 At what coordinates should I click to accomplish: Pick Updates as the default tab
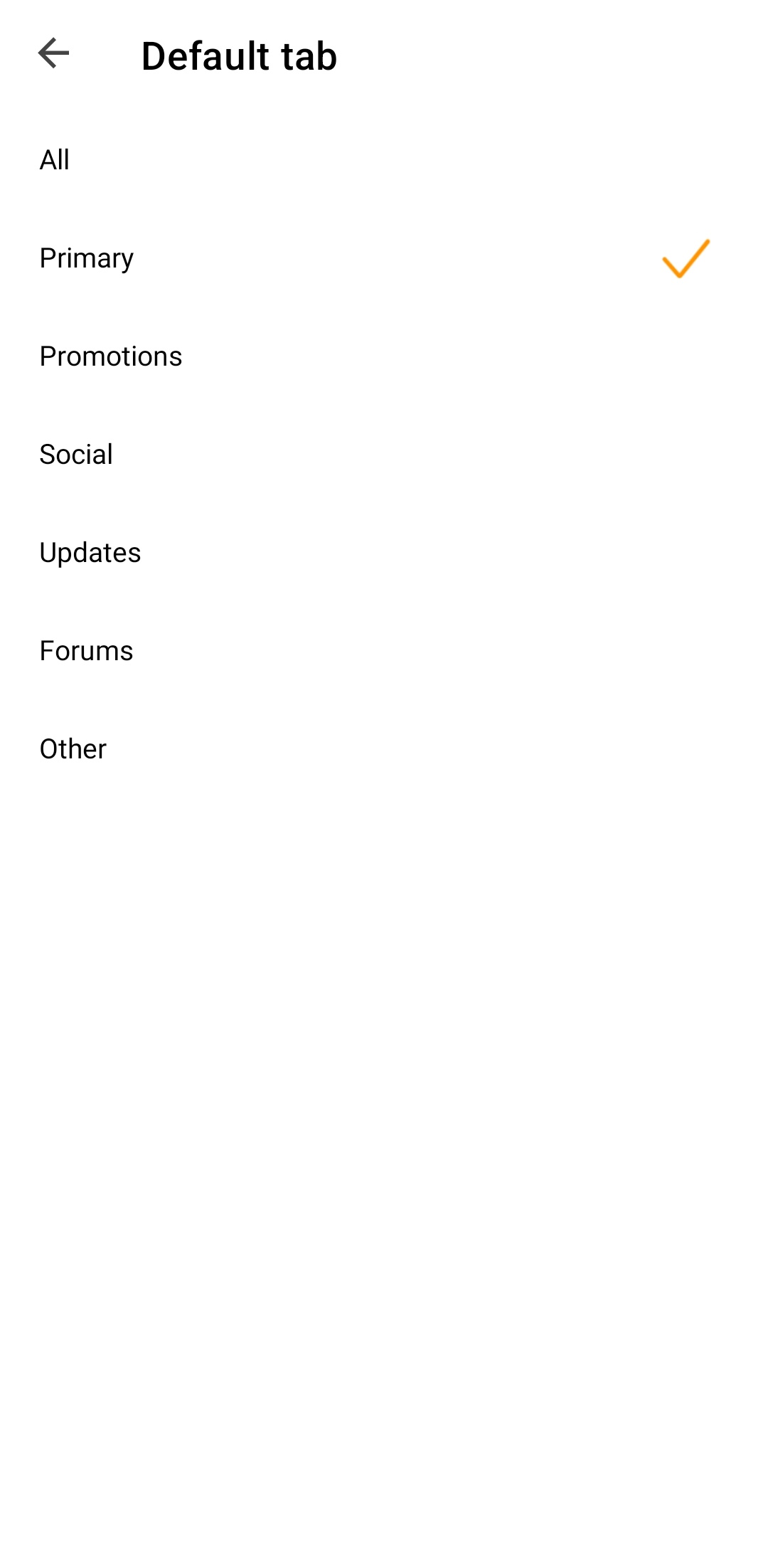pos(384,553)
